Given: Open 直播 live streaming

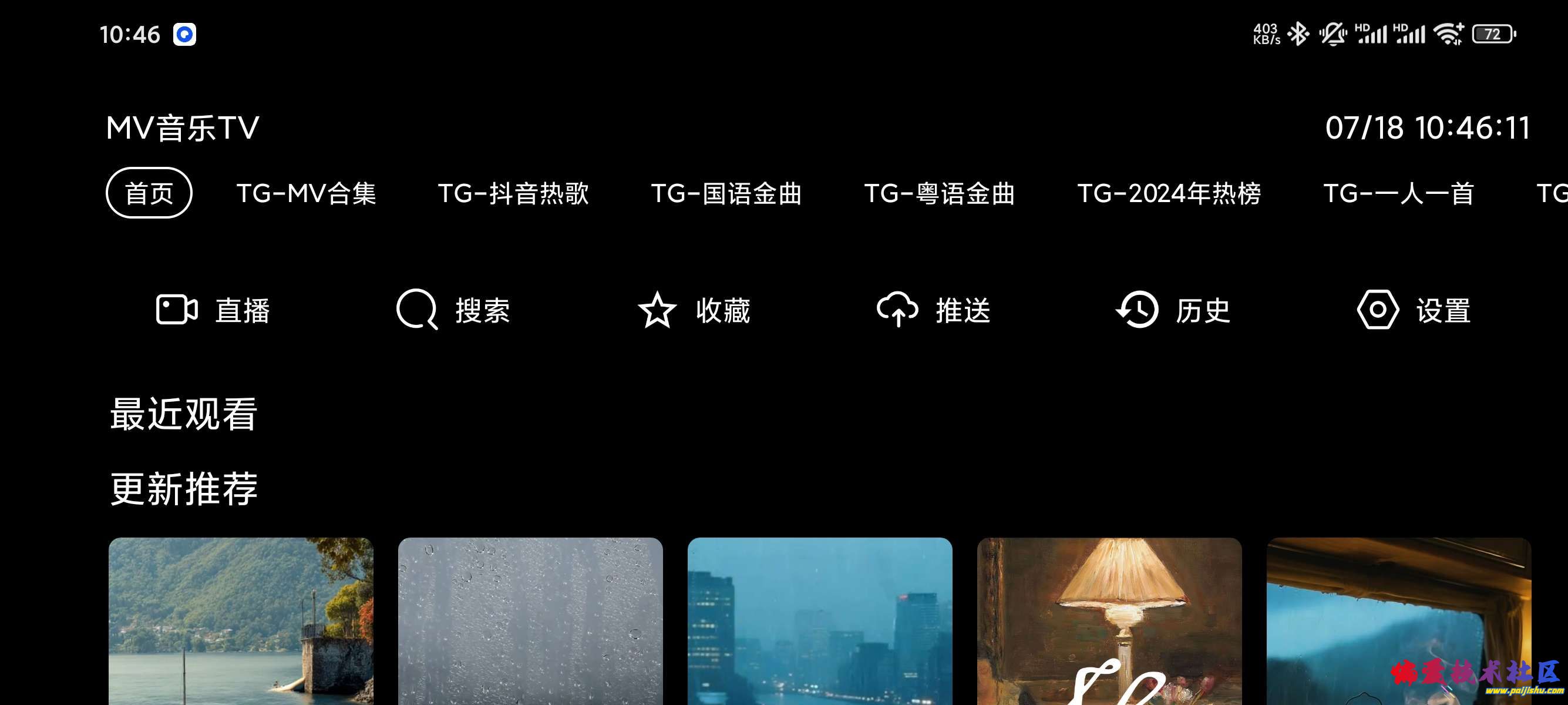Looking at the screenshot, I should point(213,310).
